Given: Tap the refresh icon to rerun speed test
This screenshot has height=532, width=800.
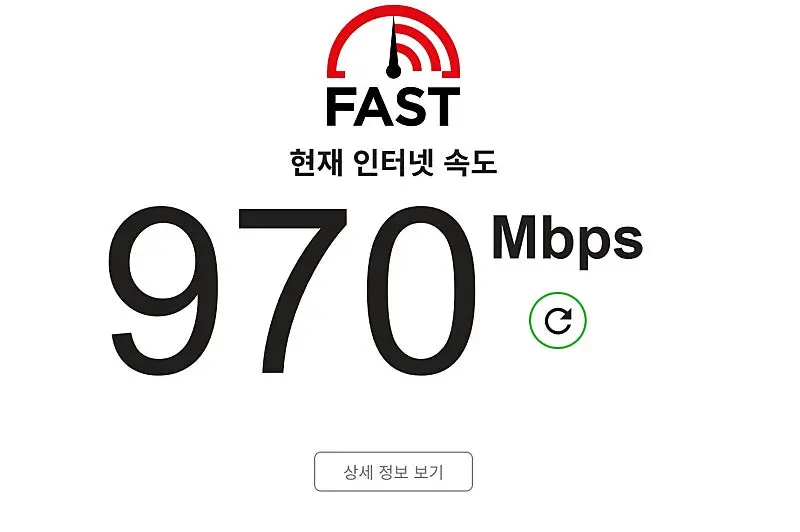Looking at the screenshot, I should 558,320.
